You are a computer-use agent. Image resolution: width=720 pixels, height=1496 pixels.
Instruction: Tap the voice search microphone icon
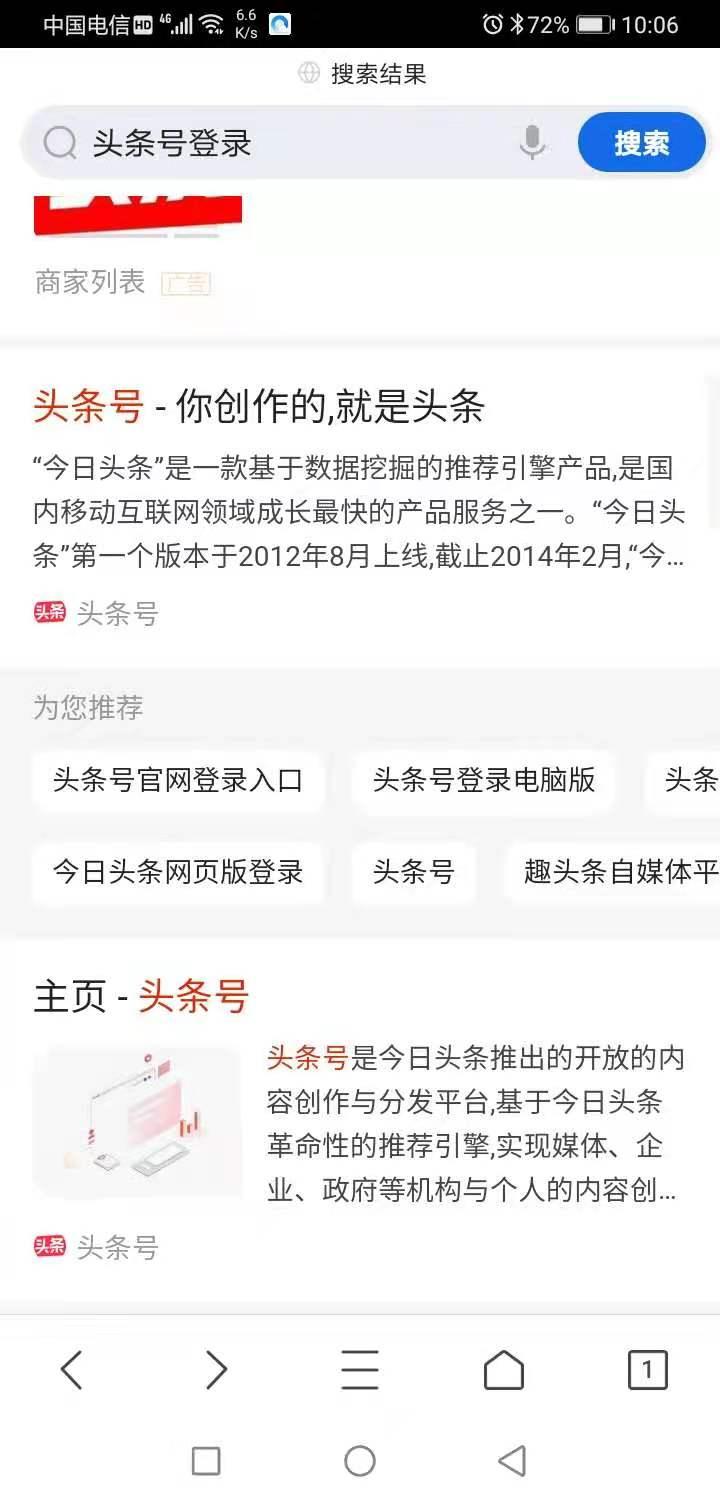(x=533, y=142)
